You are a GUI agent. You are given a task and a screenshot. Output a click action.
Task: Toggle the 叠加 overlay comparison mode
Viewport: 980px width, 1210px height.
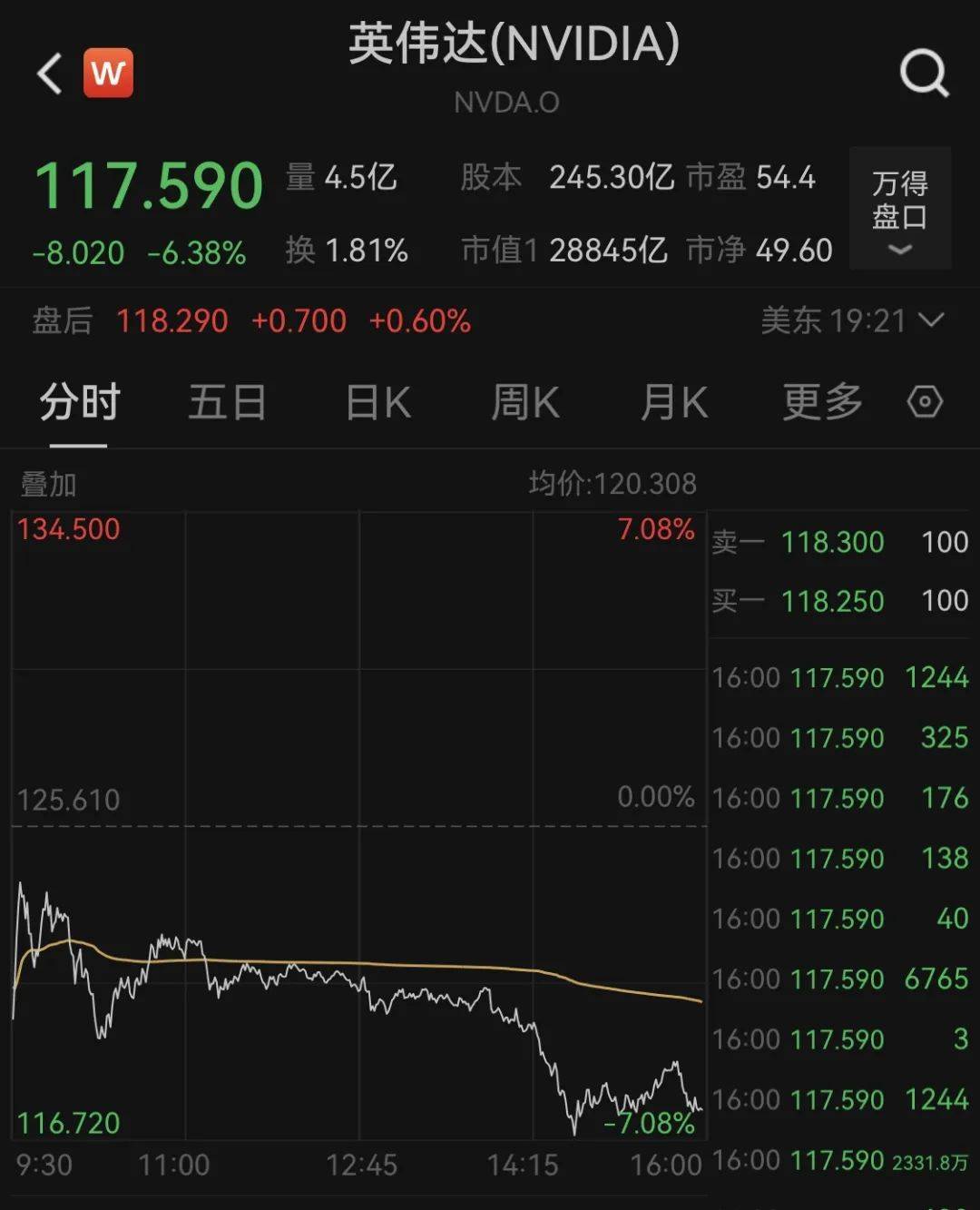pyautogui.click(x=44, y=485)
